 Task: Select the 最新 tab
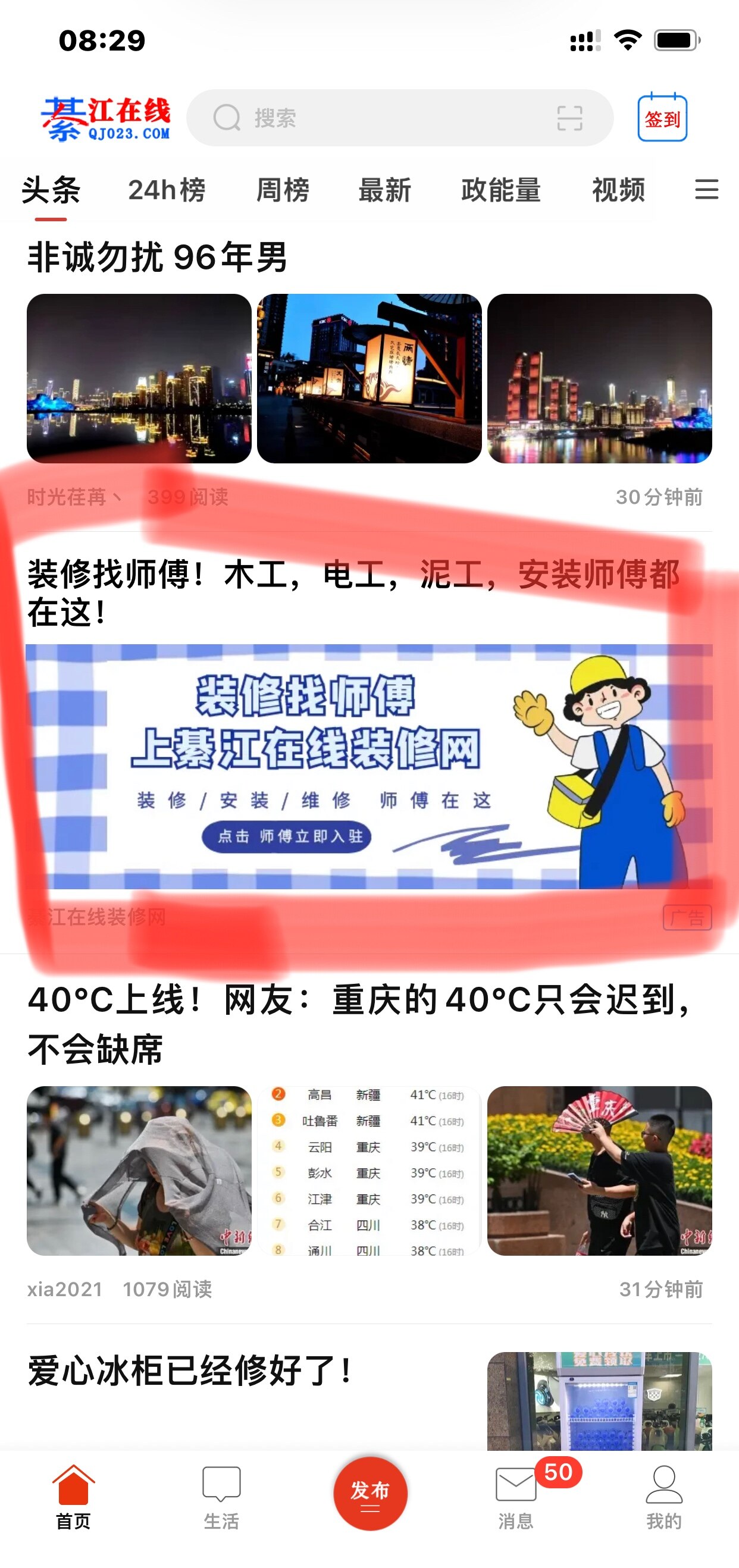tap(385, 190)
